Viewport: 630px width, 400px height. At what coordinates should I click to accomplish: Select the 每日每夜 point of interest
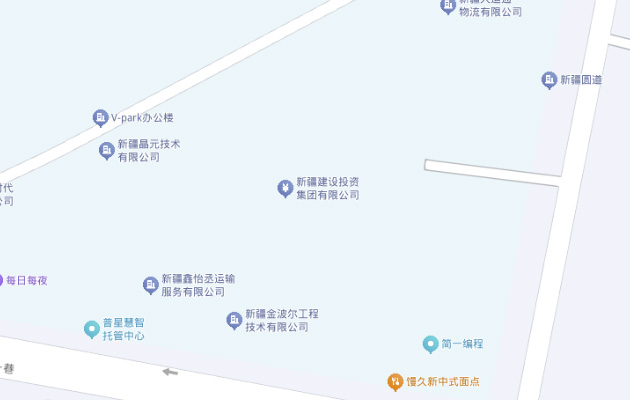(x=2, y=281)
